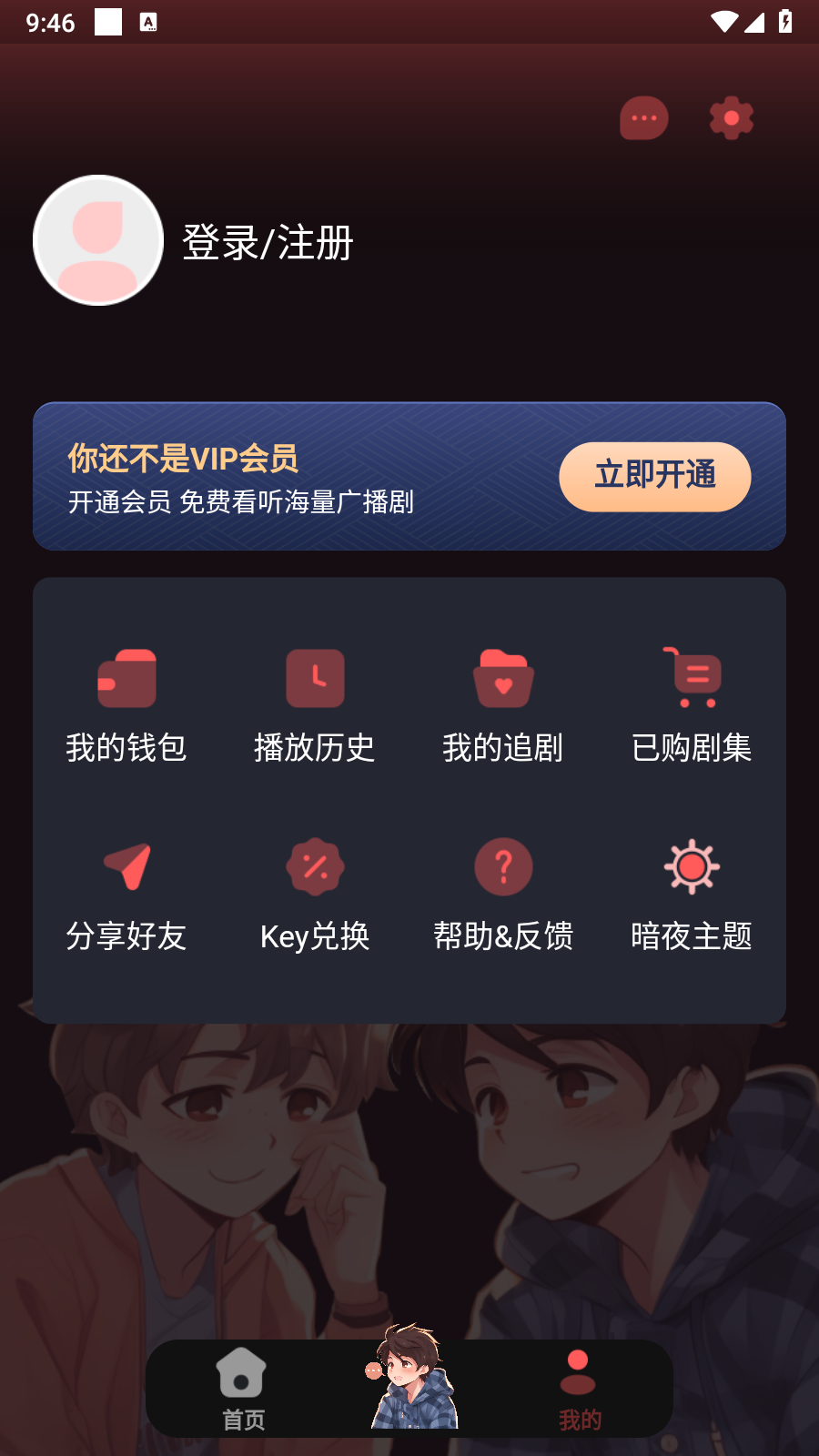The width and height of the screenshot is (819, 1456).
Task: Tap the circular profile avatar placeholder
Action: point(97,239)
